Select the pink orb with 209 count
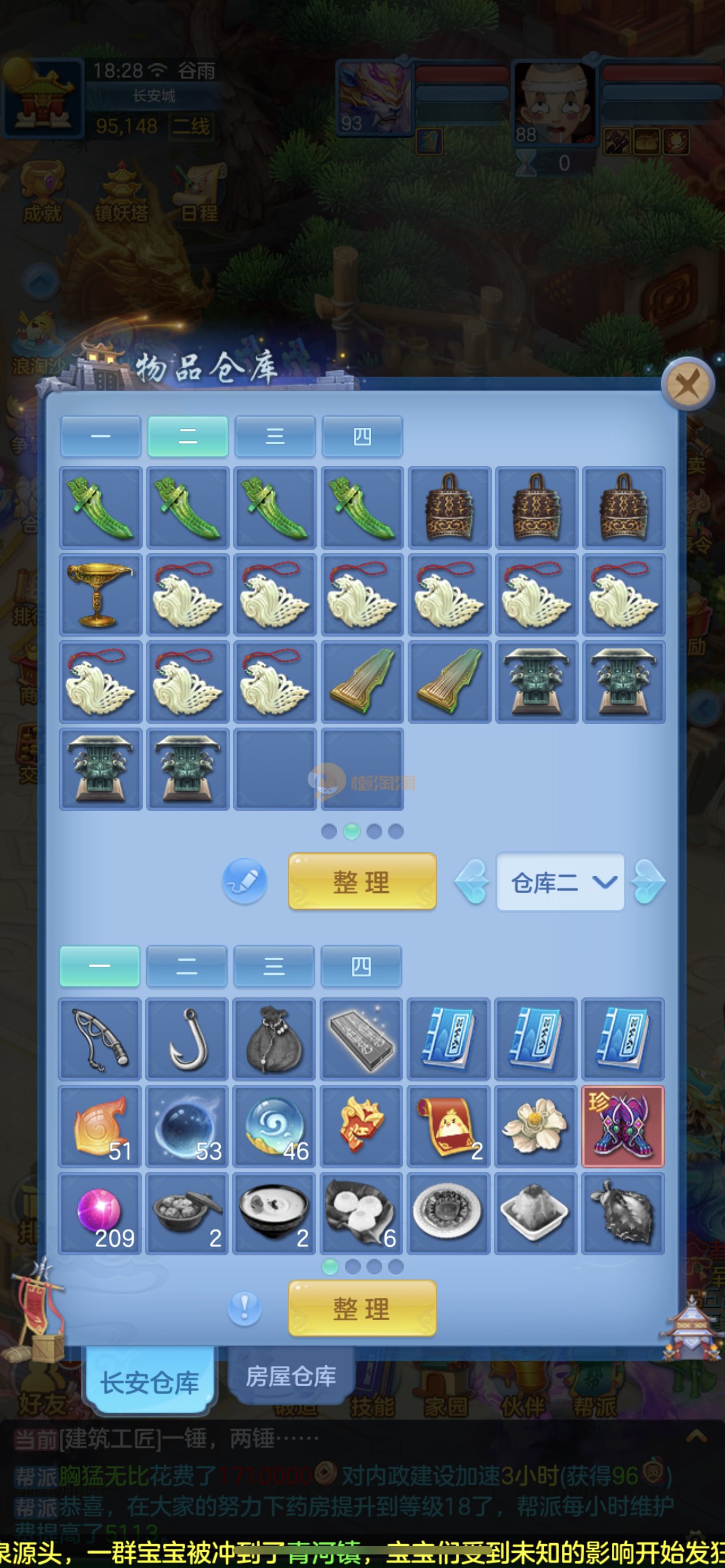This screenshot has width=725, height=1568. (x=101, y=1213)
